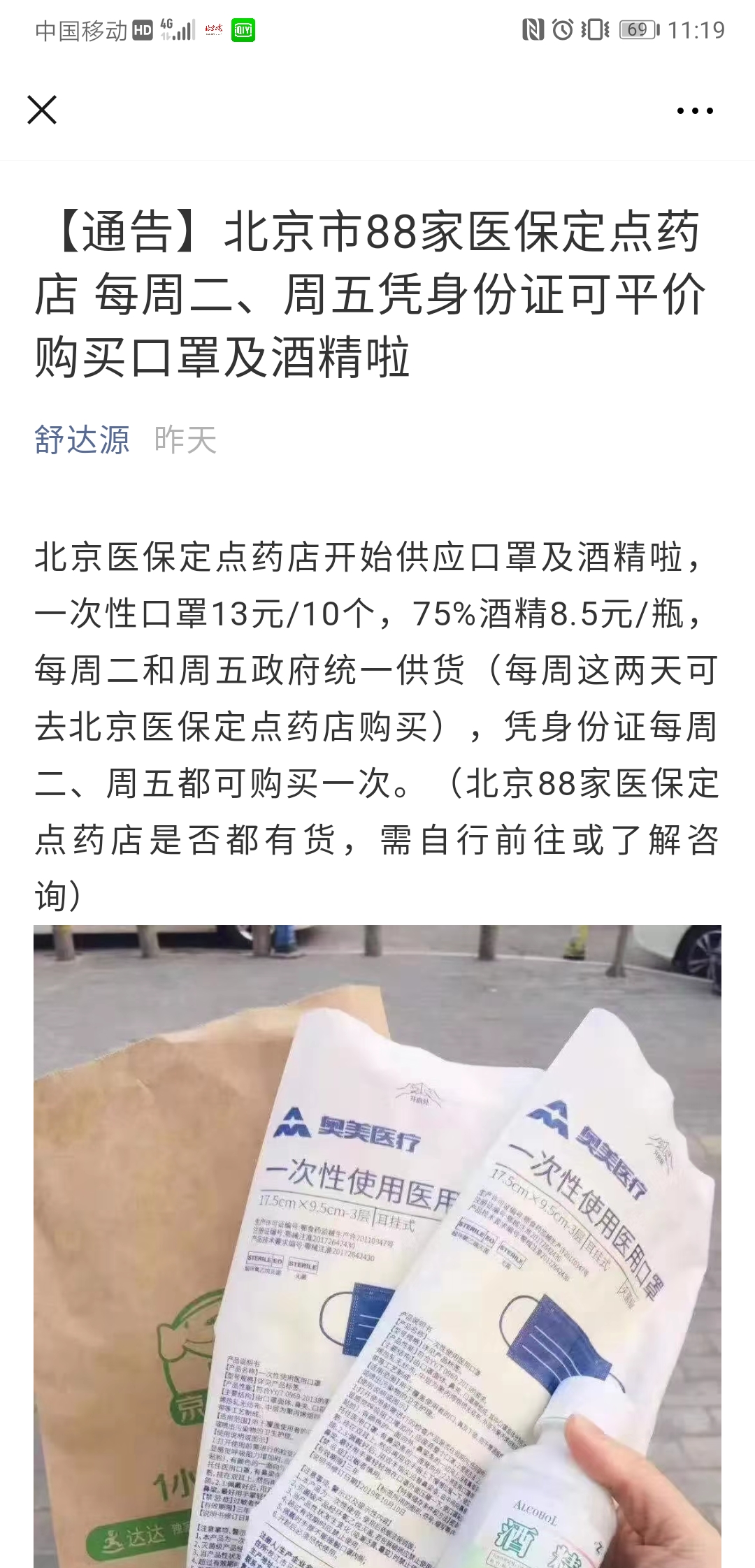The height and width of the screenshot is (1568, 755).
Task: View the masks and alcohol photo
Action: (377, 1244)
